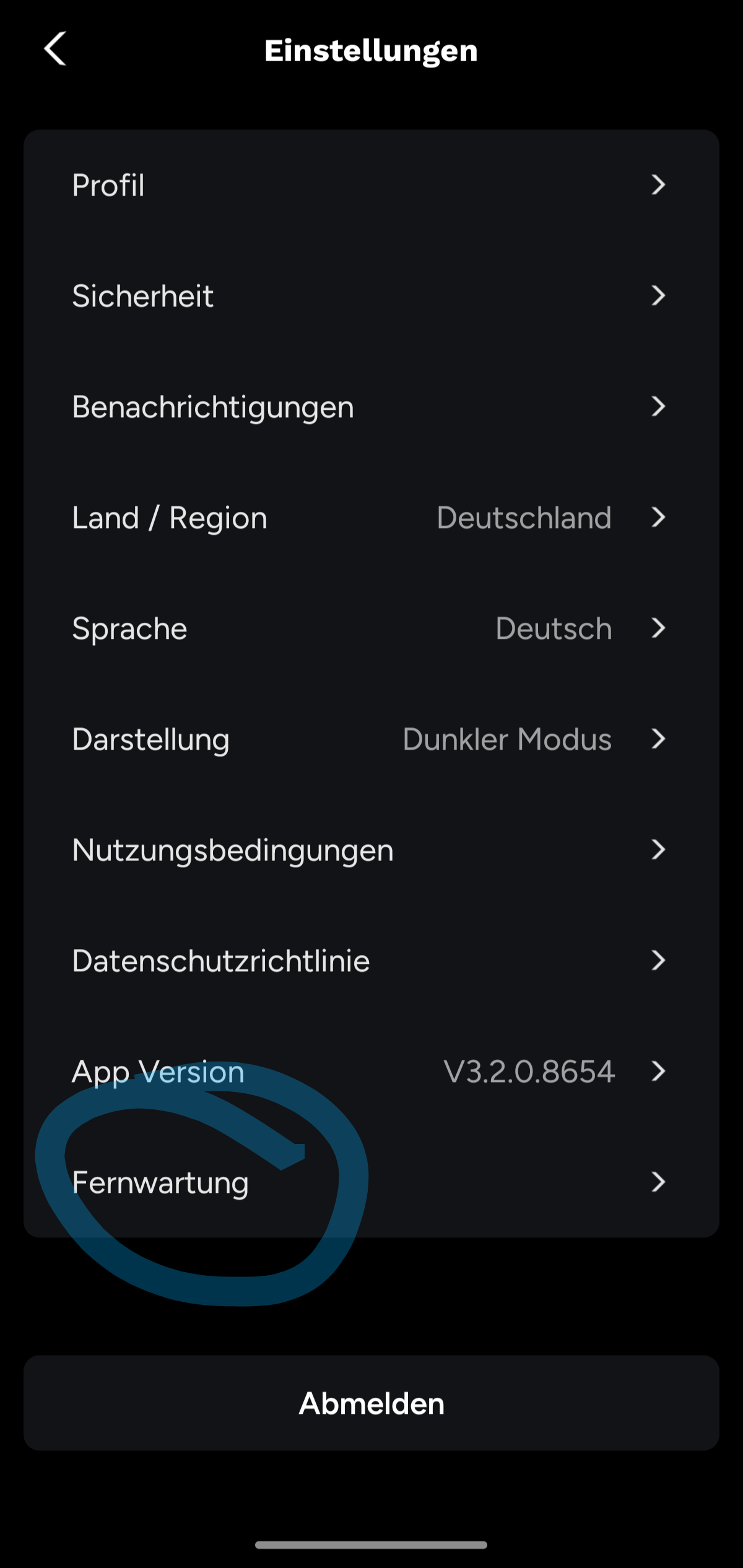743x1568 pixels.
Task: Open Benachrichtigungen settings
Action: point(370,407)
